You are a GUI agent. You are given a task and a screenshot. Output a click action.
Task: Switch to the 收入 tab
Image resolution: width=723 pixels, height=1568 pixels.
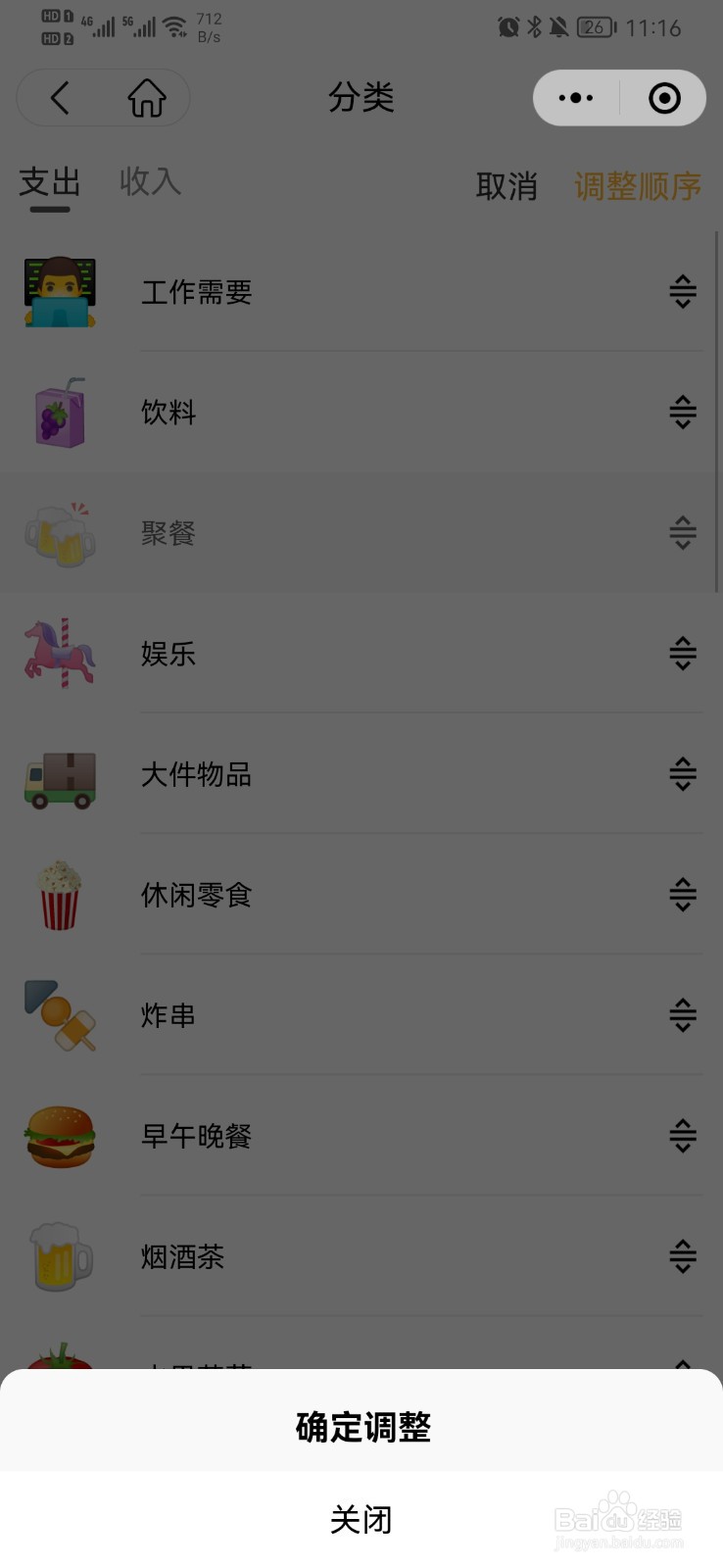[x=149, y=182]
